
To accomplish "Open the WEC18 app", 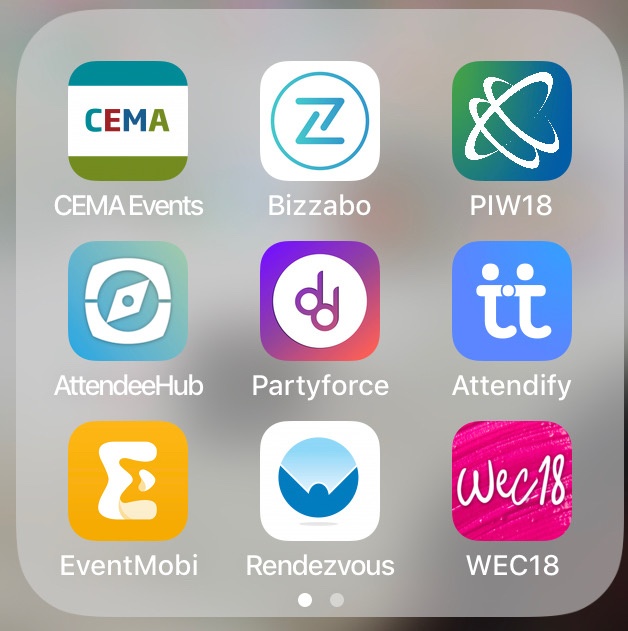I will coord(512,481).
